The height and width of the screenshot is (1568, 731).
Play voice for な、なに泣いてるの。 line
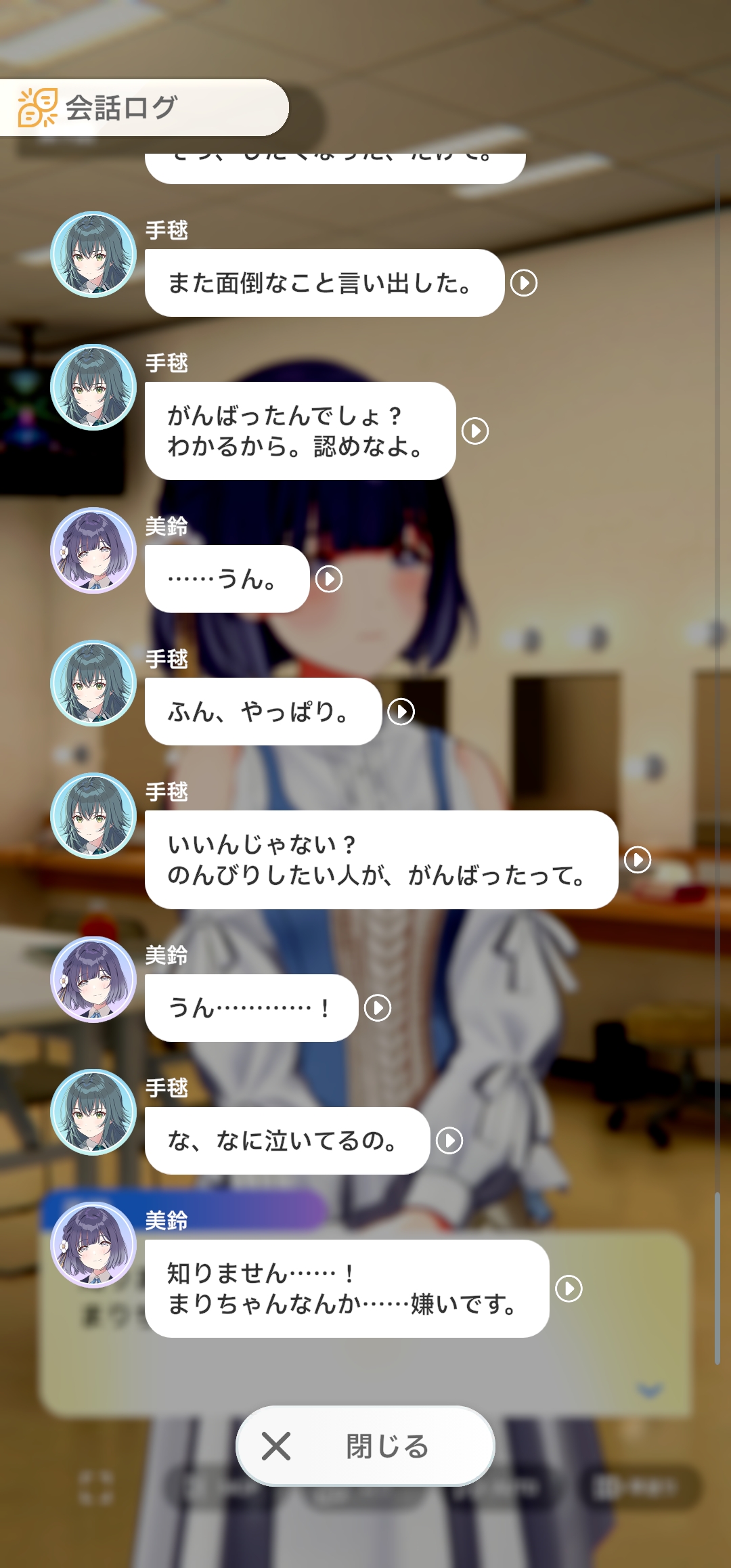pyautogui.click(x=449, y=1141)
